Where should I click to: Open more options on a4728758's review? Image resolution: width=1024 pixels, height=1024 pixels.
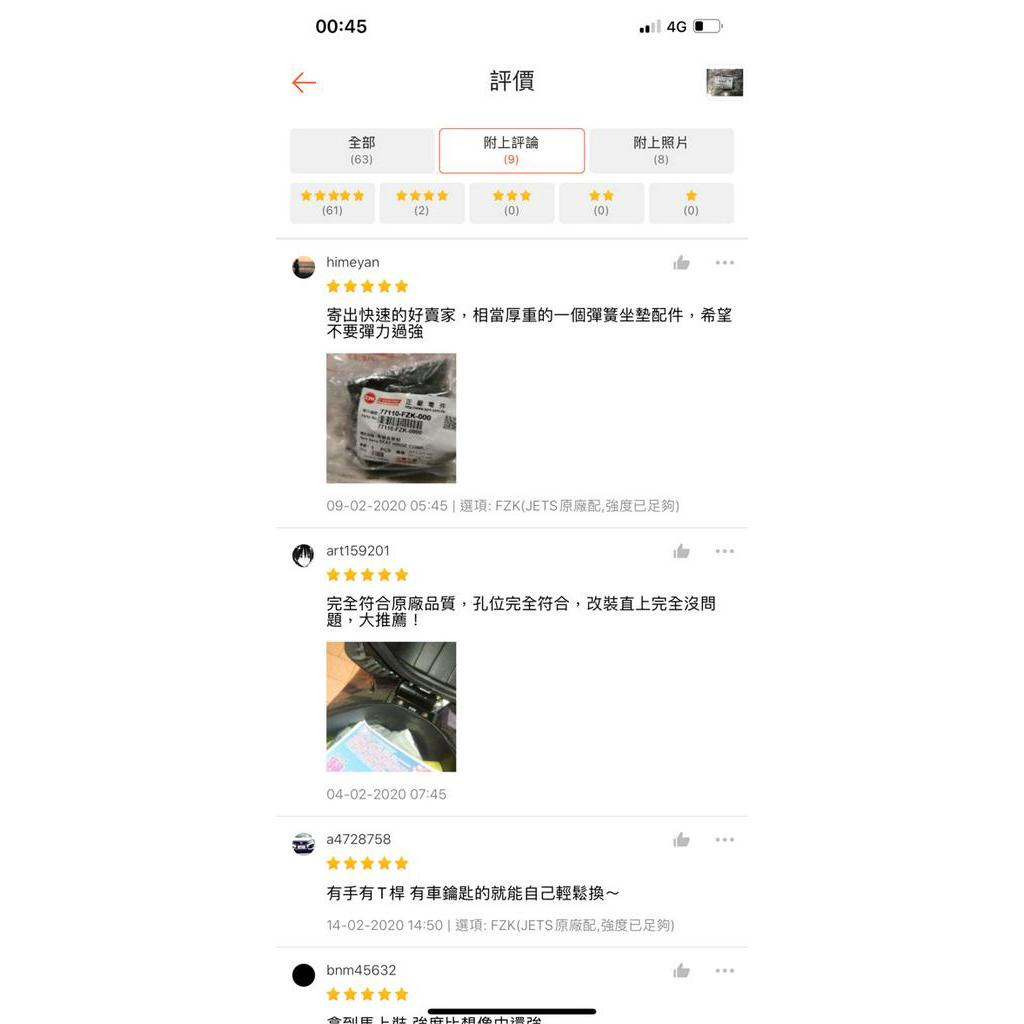click(724, 840)
